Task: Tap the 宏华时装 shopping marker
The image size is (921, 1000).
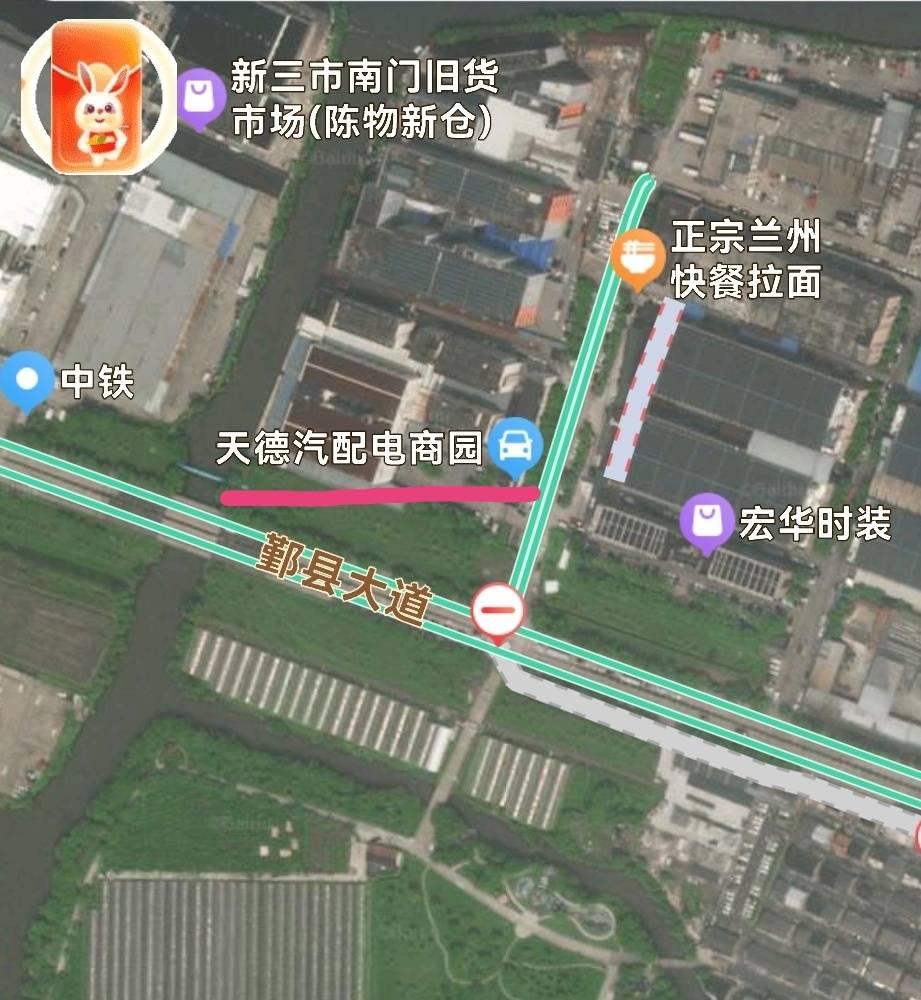Action: (706, 522)
